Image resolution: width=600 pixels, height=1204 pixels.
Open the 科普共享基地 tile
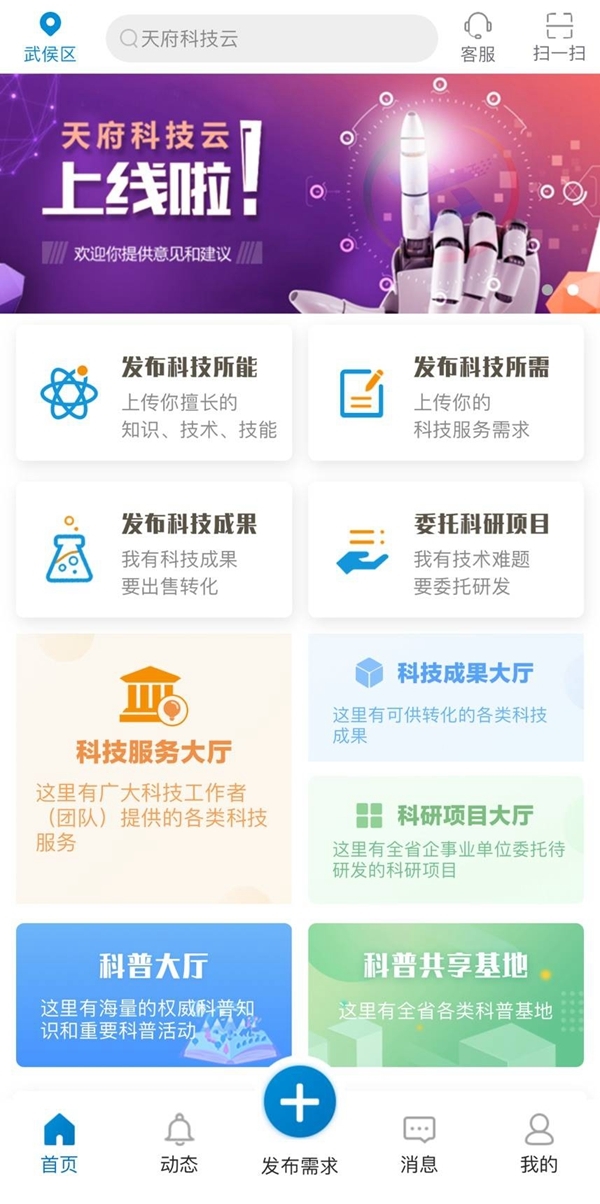click(x=446, y=994)
